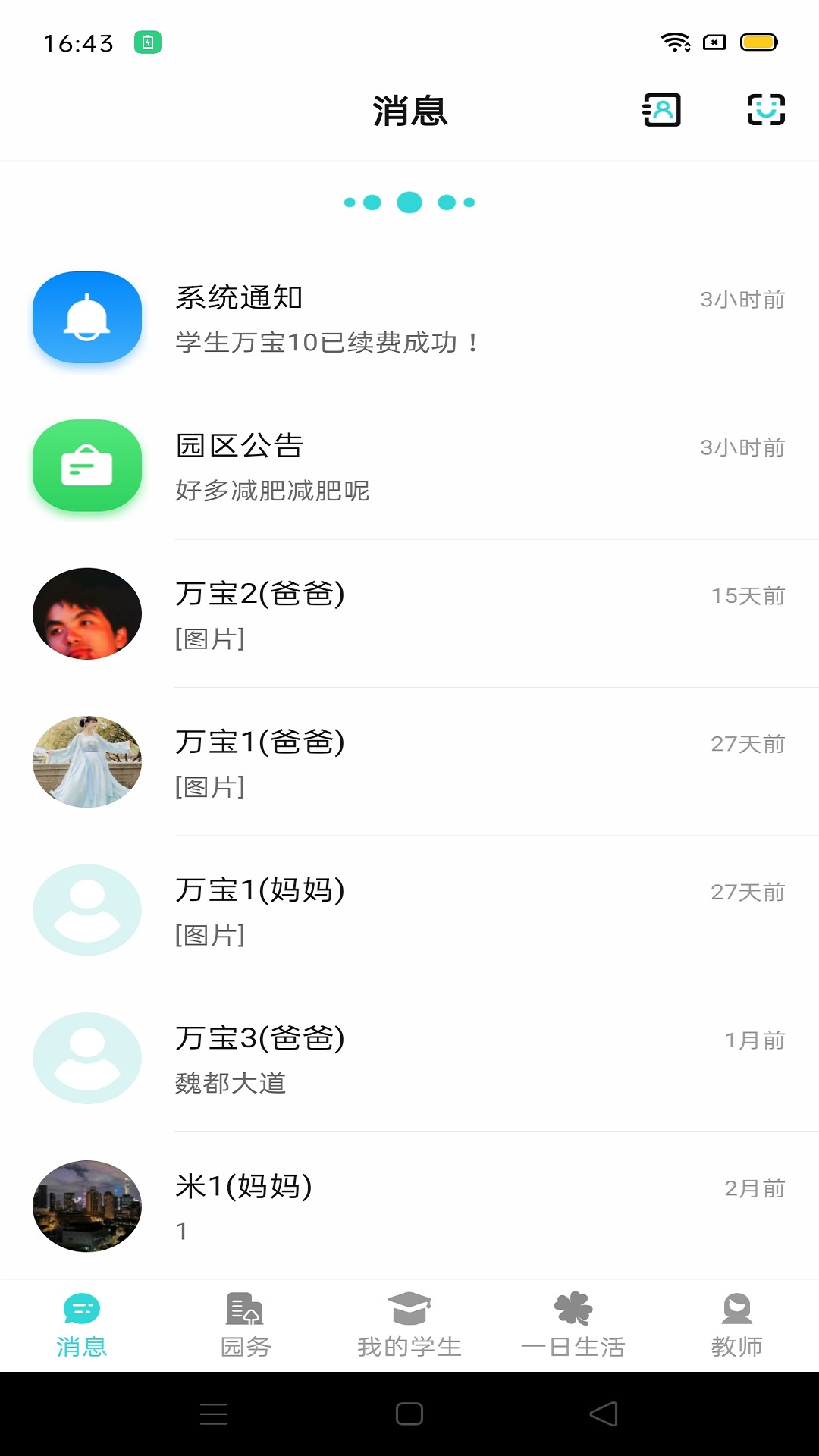View the 园区公告 announcements
The width and height of the screenshot is (819, 1456).
pos(409,466)
